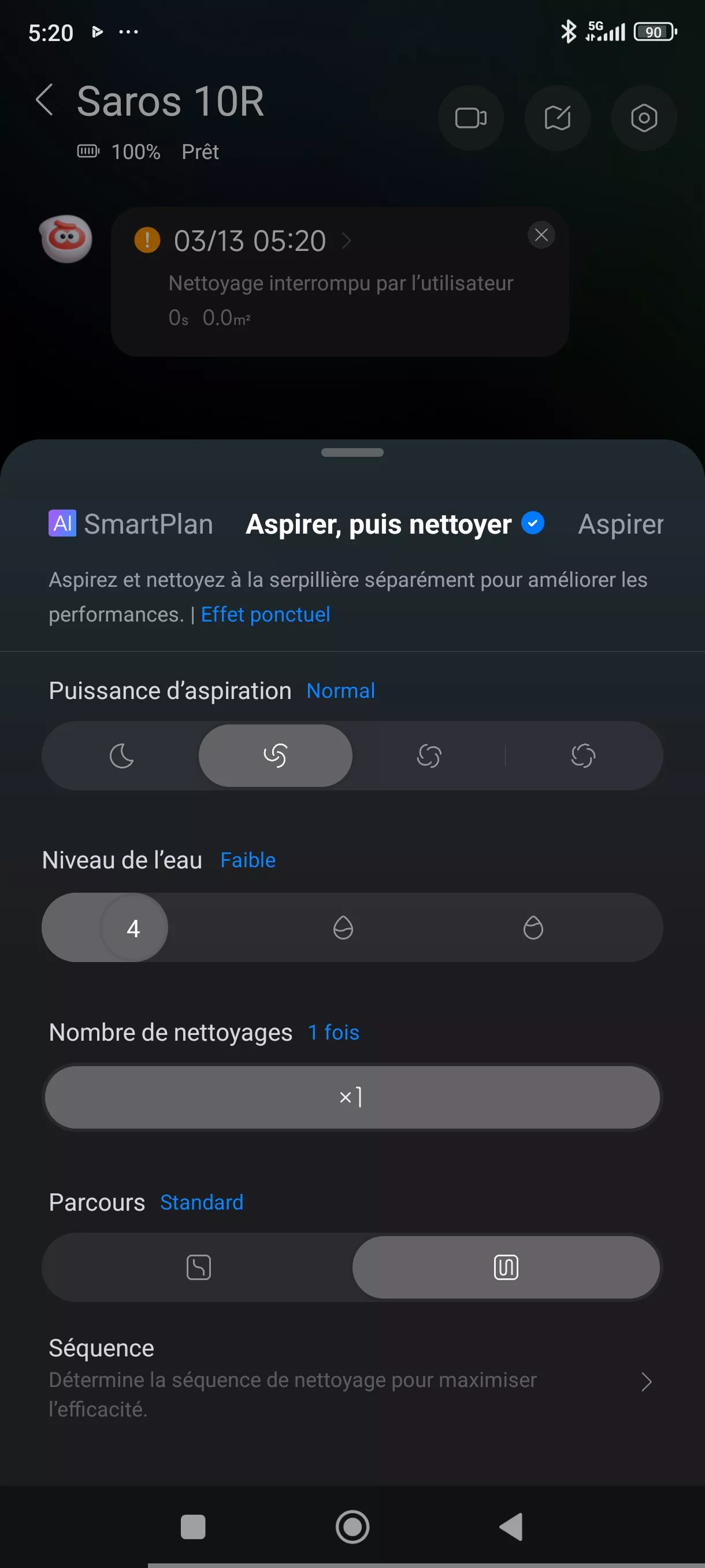Select Quiet suction power moon icon
Image resolution: width=705 pixels, height=1568 pixels.
point(122,756)
